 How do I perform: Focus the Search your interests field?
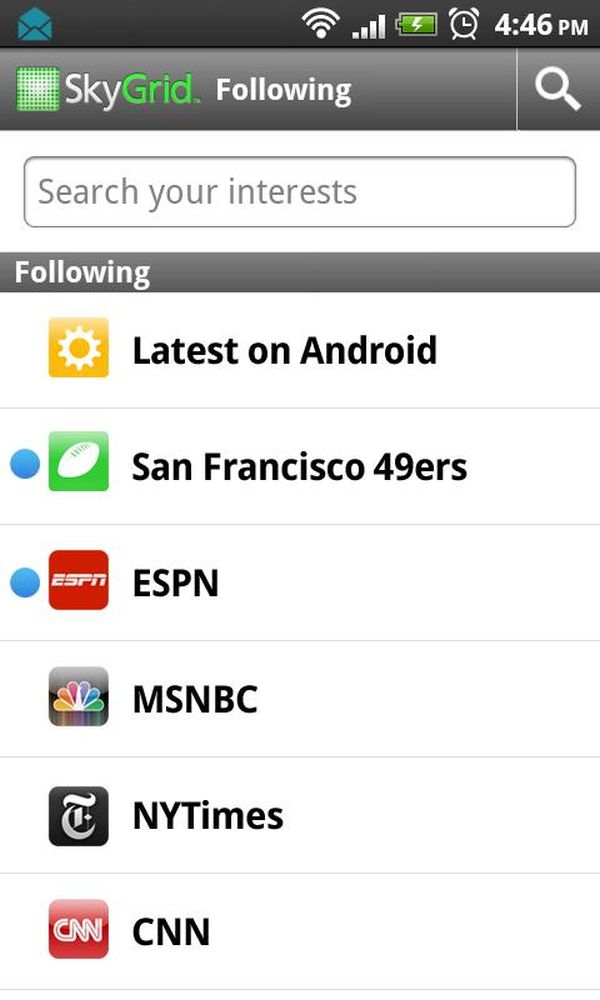300,191
